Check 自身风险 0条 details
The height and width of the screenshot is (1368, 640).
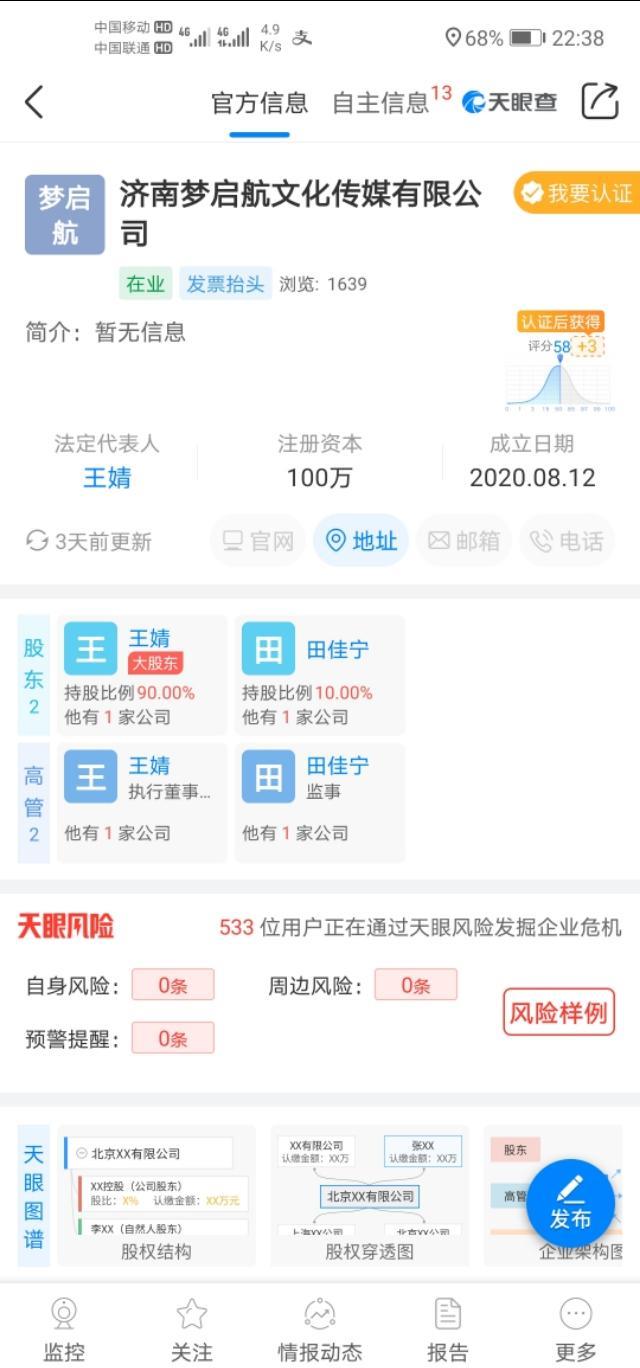173,986
